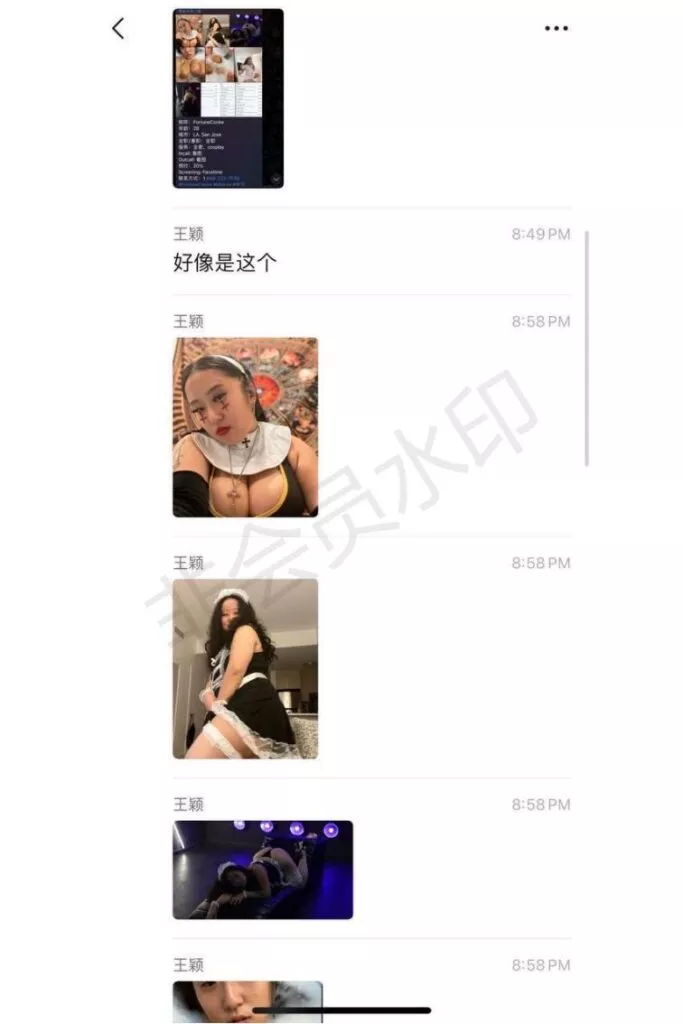Viewport: 683px width, 1024px height.
Task: Open the collage screenshot image at the top
Action: pyautogui.click(x=228, y=98)
